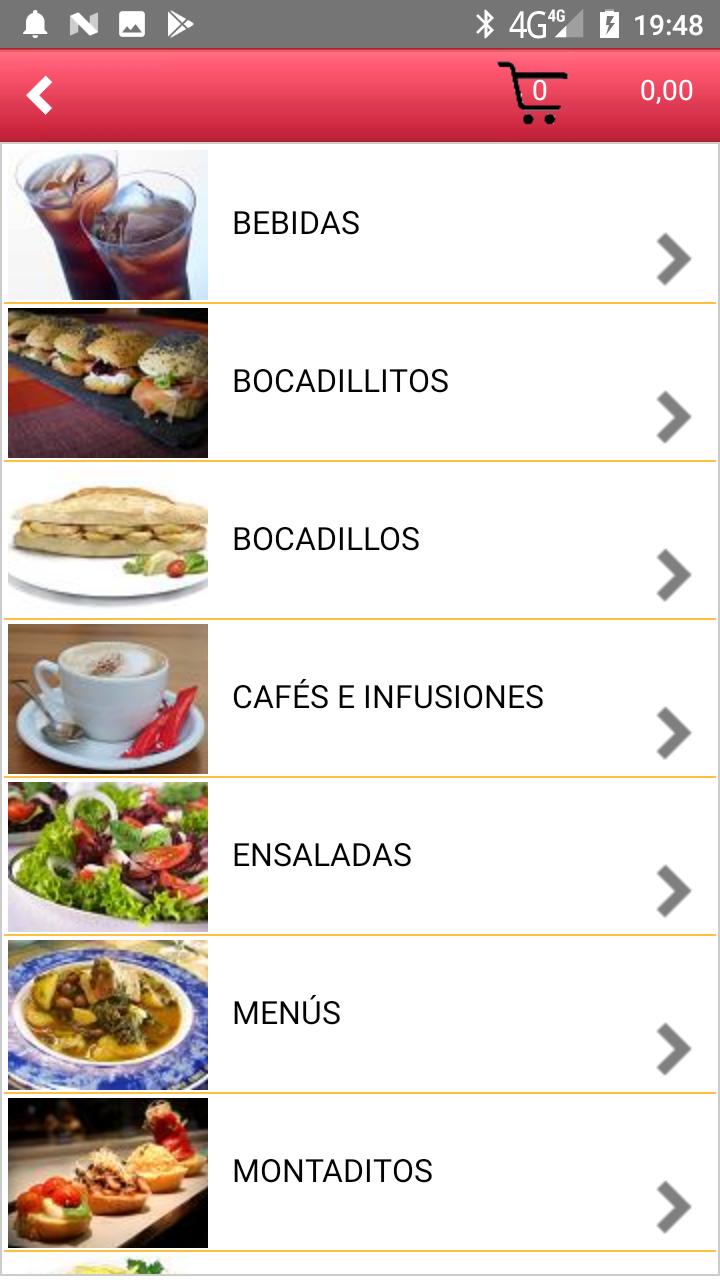The width and height of the screenshot is (720, 1280).
Task: Open the shopping cart
Action: pyautogui.click(x=532, y=90)
